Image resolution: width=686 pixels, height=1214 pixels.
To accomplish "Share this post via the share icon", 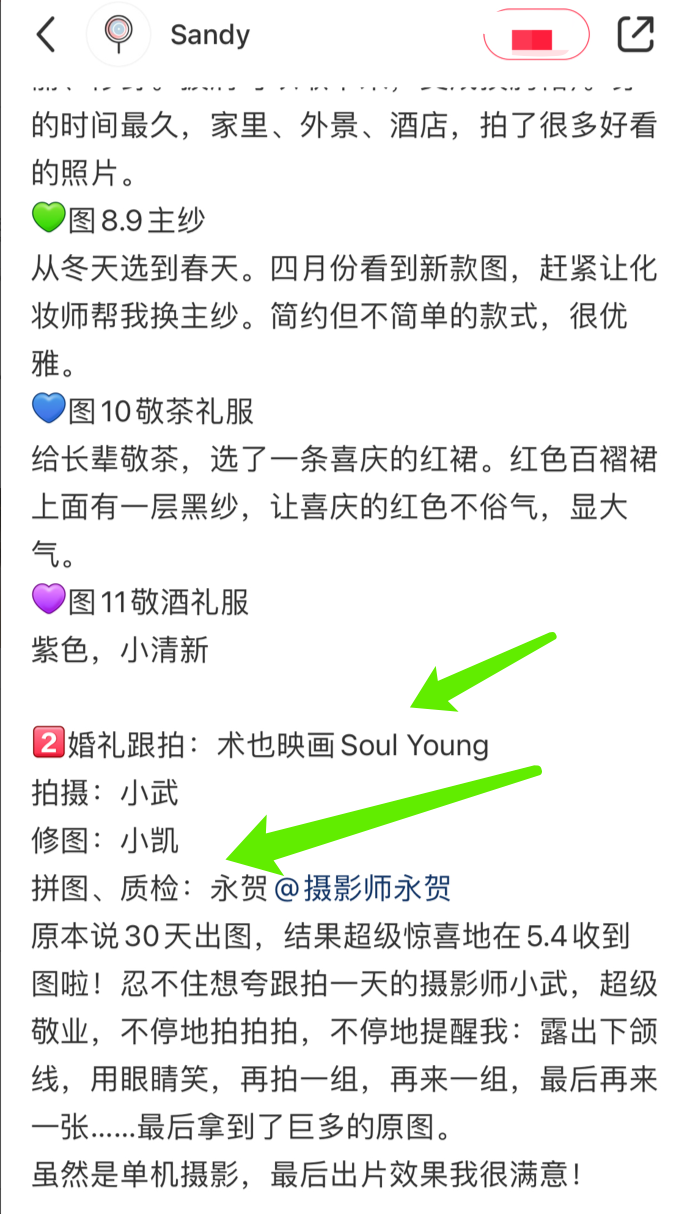I will (636, 34).
